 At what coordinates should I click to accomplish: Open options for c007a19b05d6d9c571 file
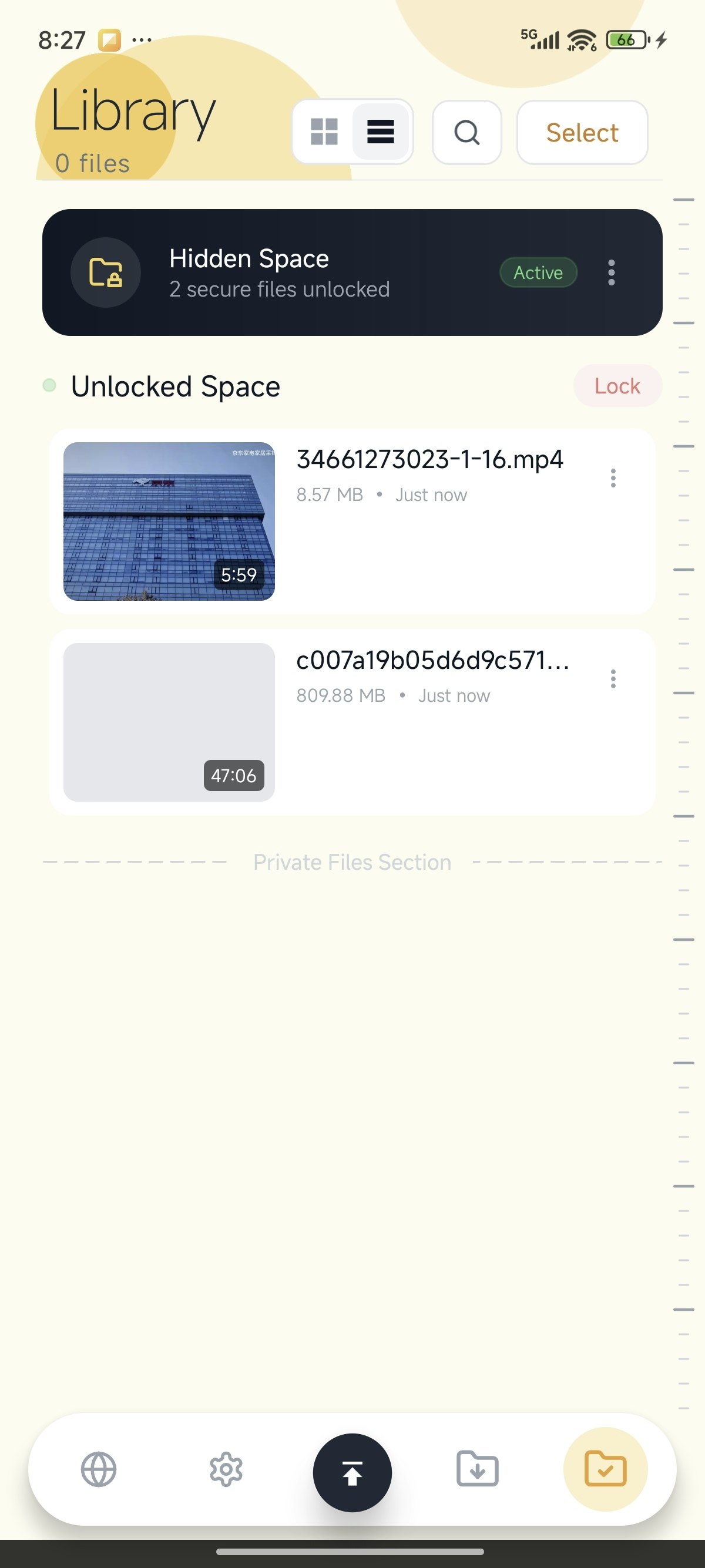[x=612, y=679]
